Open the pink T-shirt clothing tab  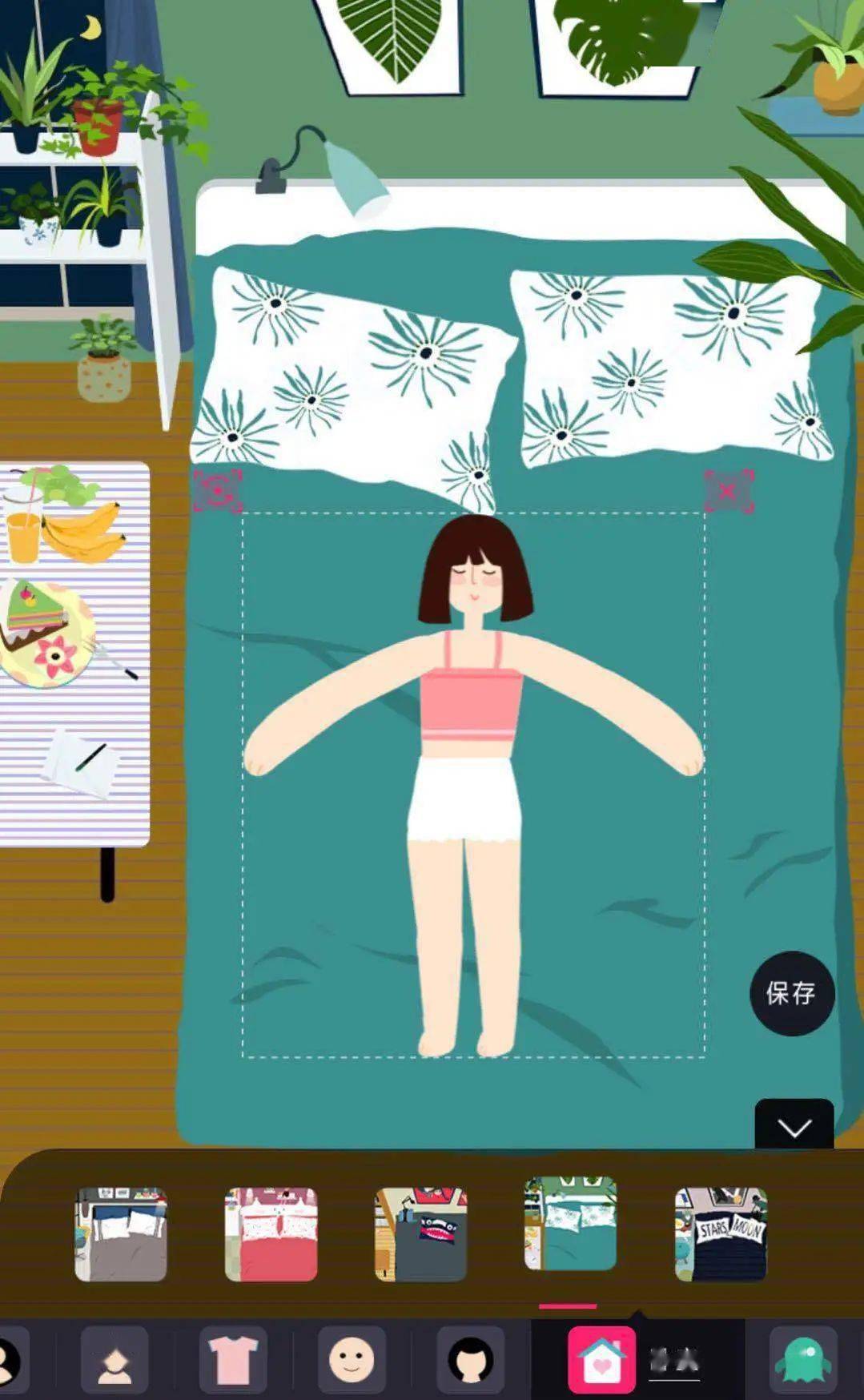pyautogui.click(x=233, y=1361)
